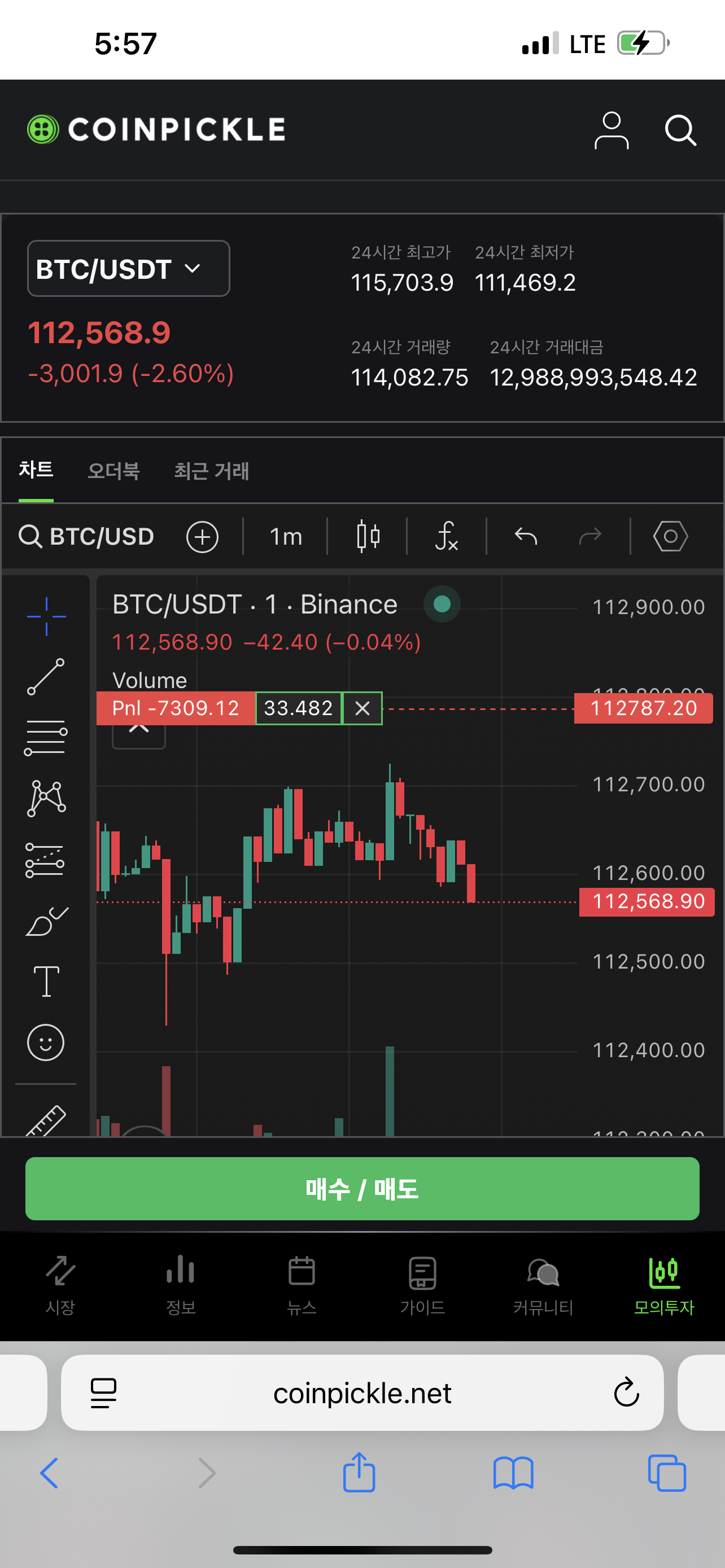Open the user profile icon
Viewport: 725px width, 1568px height.
pos(611,130)
